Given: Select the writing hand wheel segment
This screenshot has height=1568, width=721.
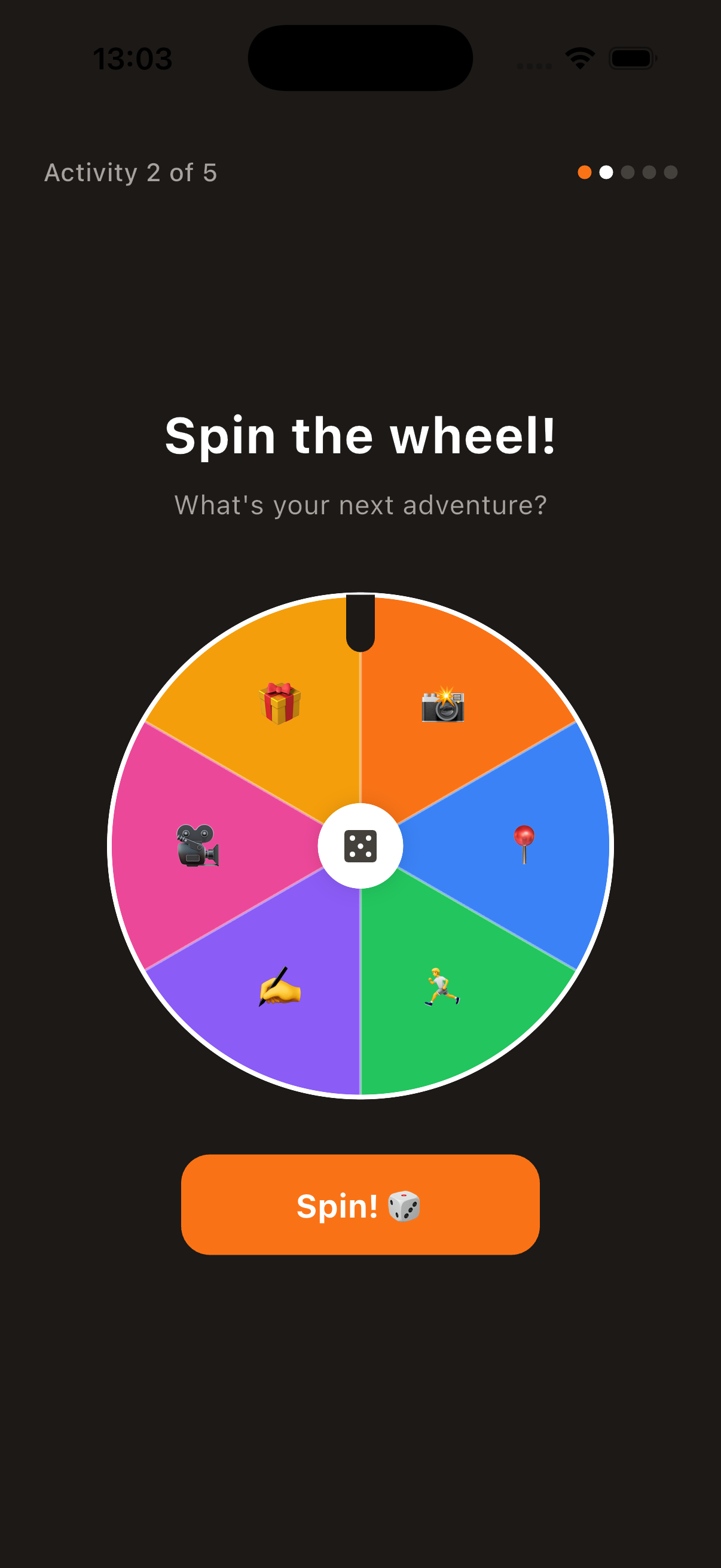Looking at the screenshot, I should pyautogui.click(x=279, y=991).
